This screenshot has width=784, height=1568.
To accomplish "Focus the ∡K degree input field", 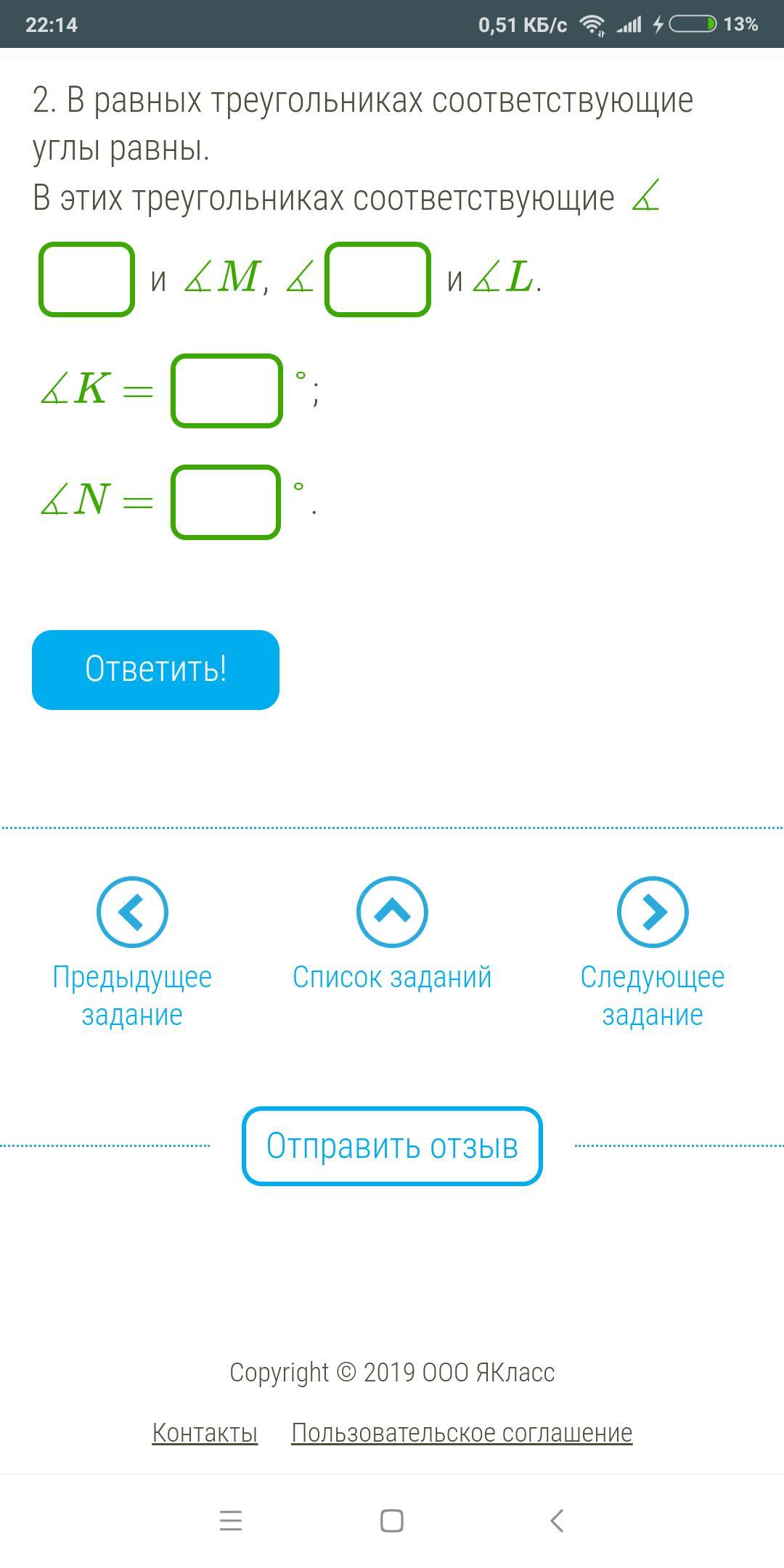I will [226, 391].
